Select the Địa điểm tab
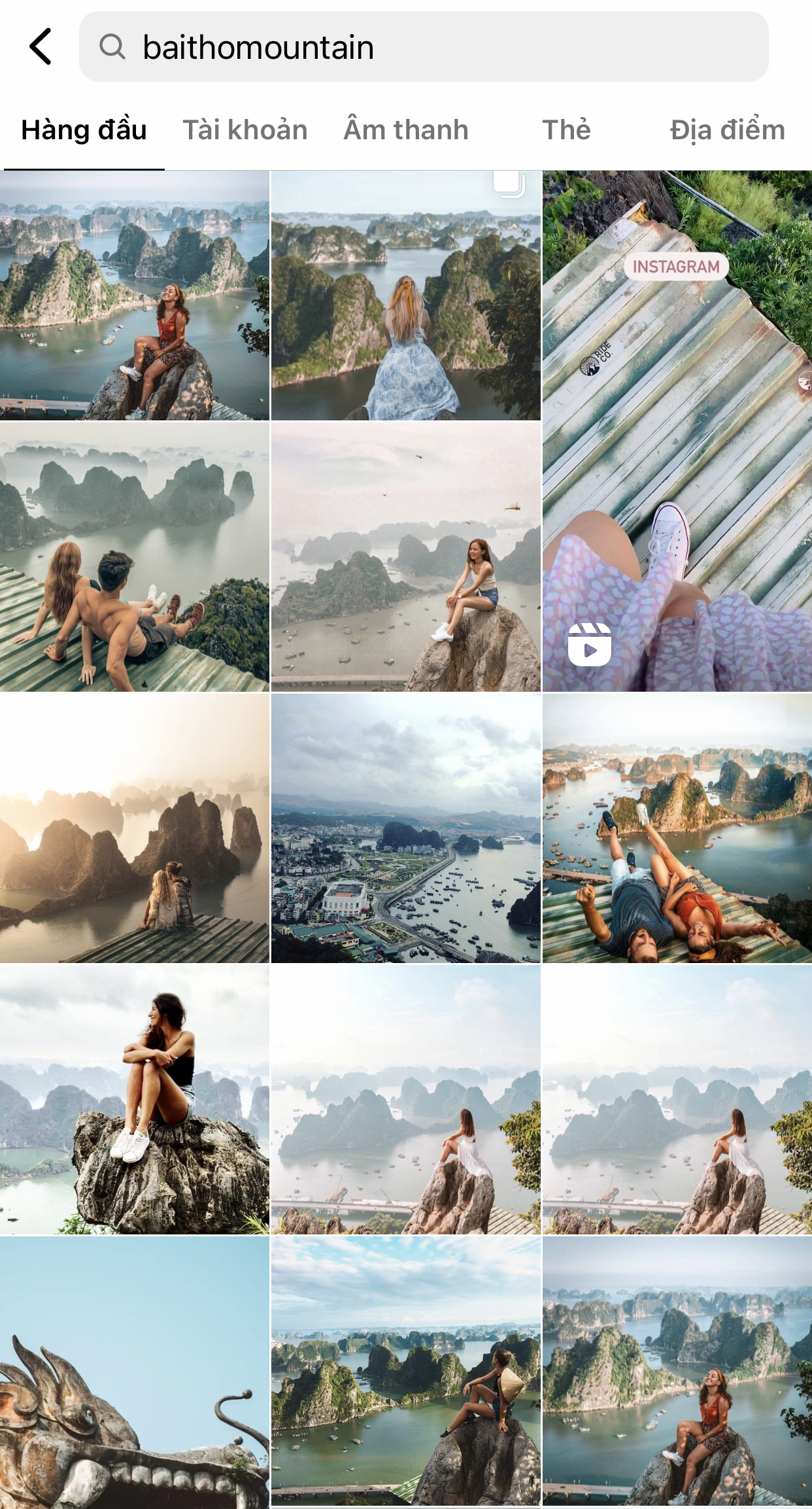The height and width of the screenshot is (1509, 812). tap(727, 130)
